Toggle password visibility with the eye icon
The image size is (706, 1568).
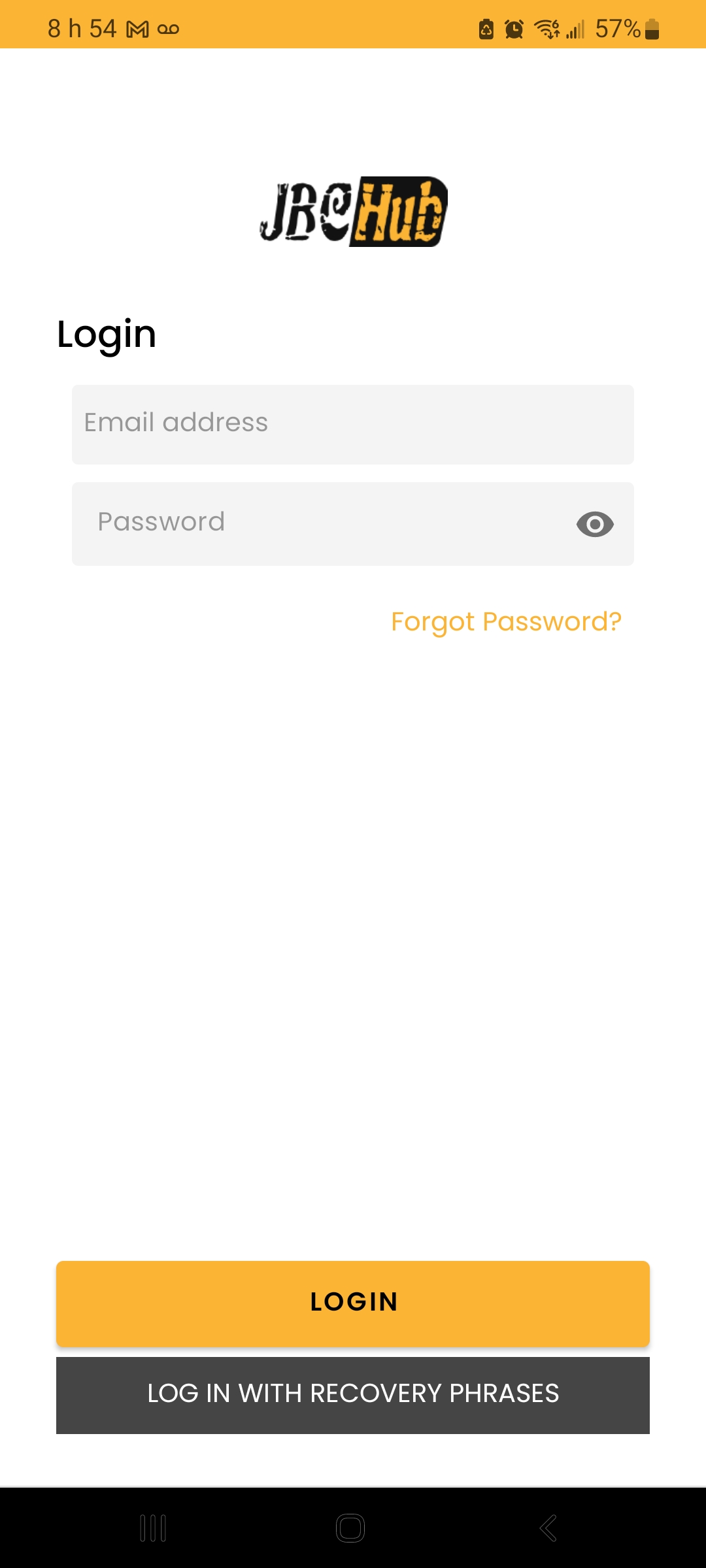595,524
